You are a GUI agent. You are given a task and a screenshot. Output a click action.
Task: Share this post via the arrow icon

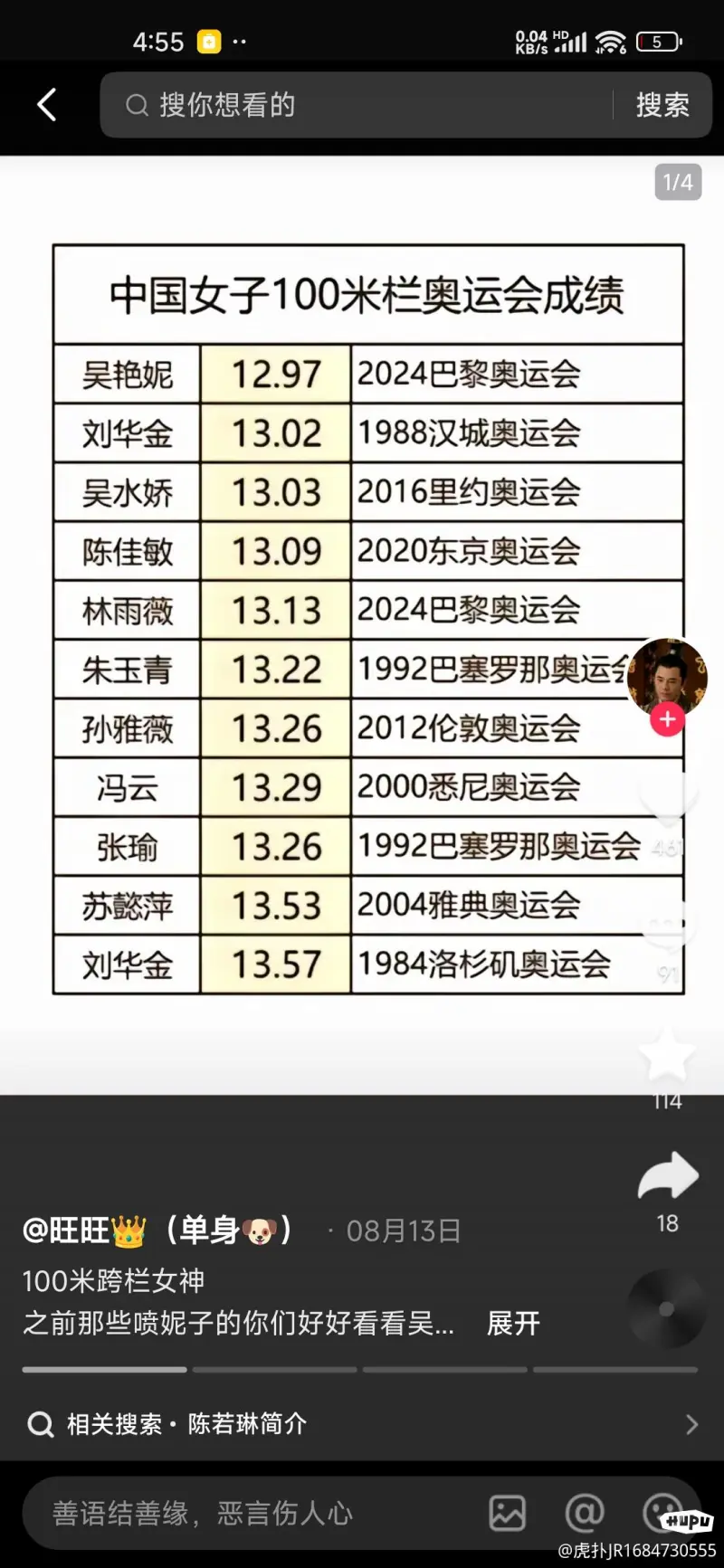[668, 1176]
